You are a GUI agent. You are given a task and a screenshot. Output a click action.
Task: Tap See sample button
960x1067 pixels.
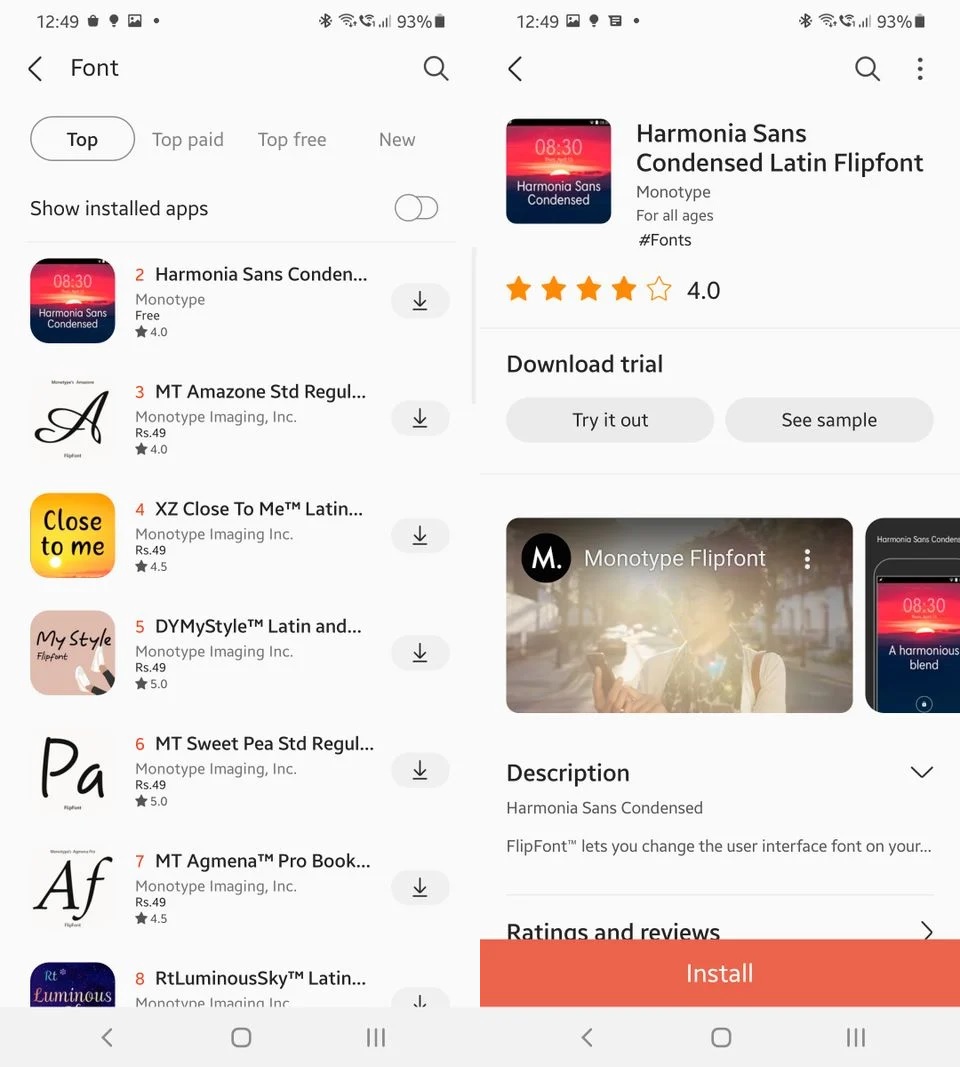click(829, 420)
